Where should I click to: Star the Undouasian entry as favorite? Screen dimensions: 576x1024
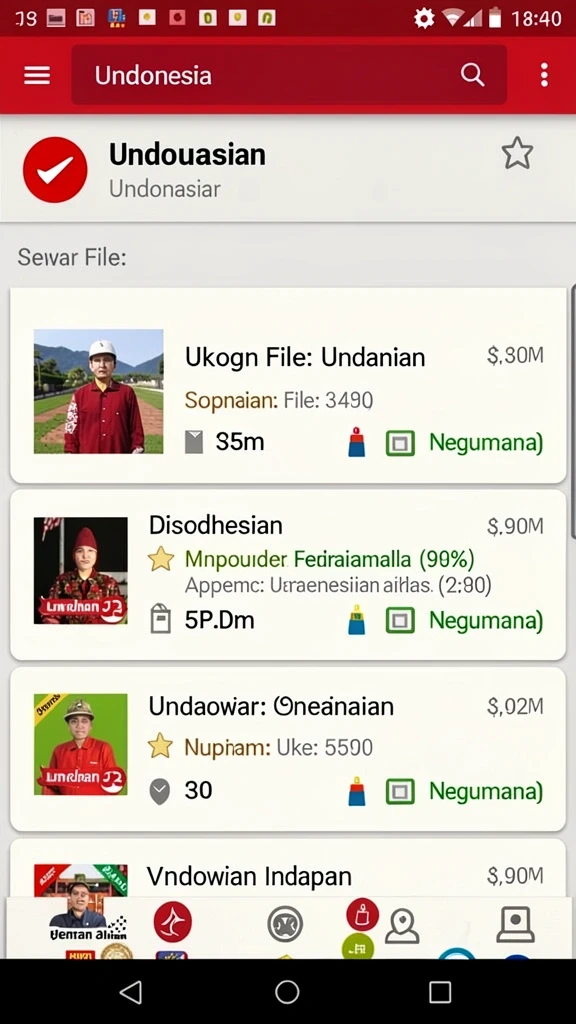[517, 153]
